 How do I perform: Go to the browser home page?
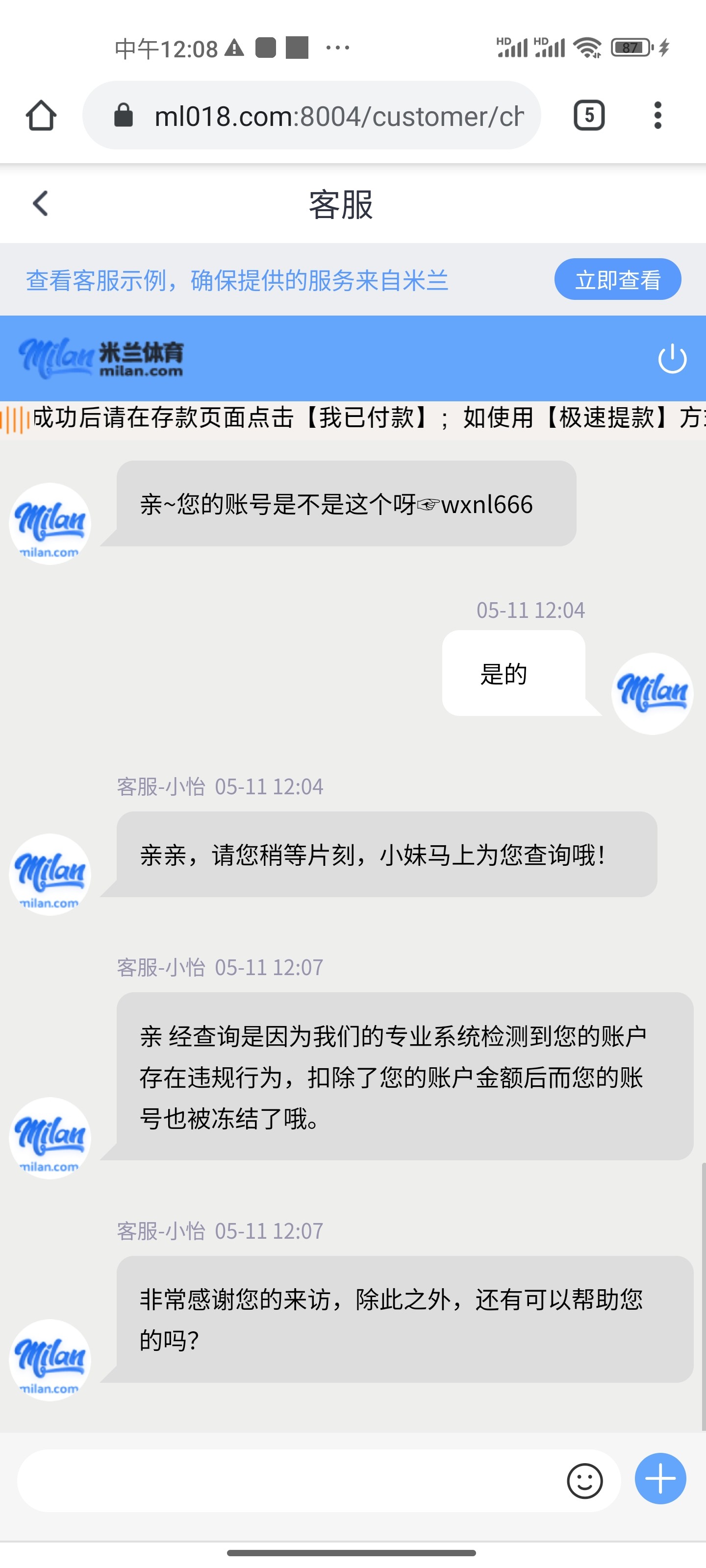click(x=41, y=116)
